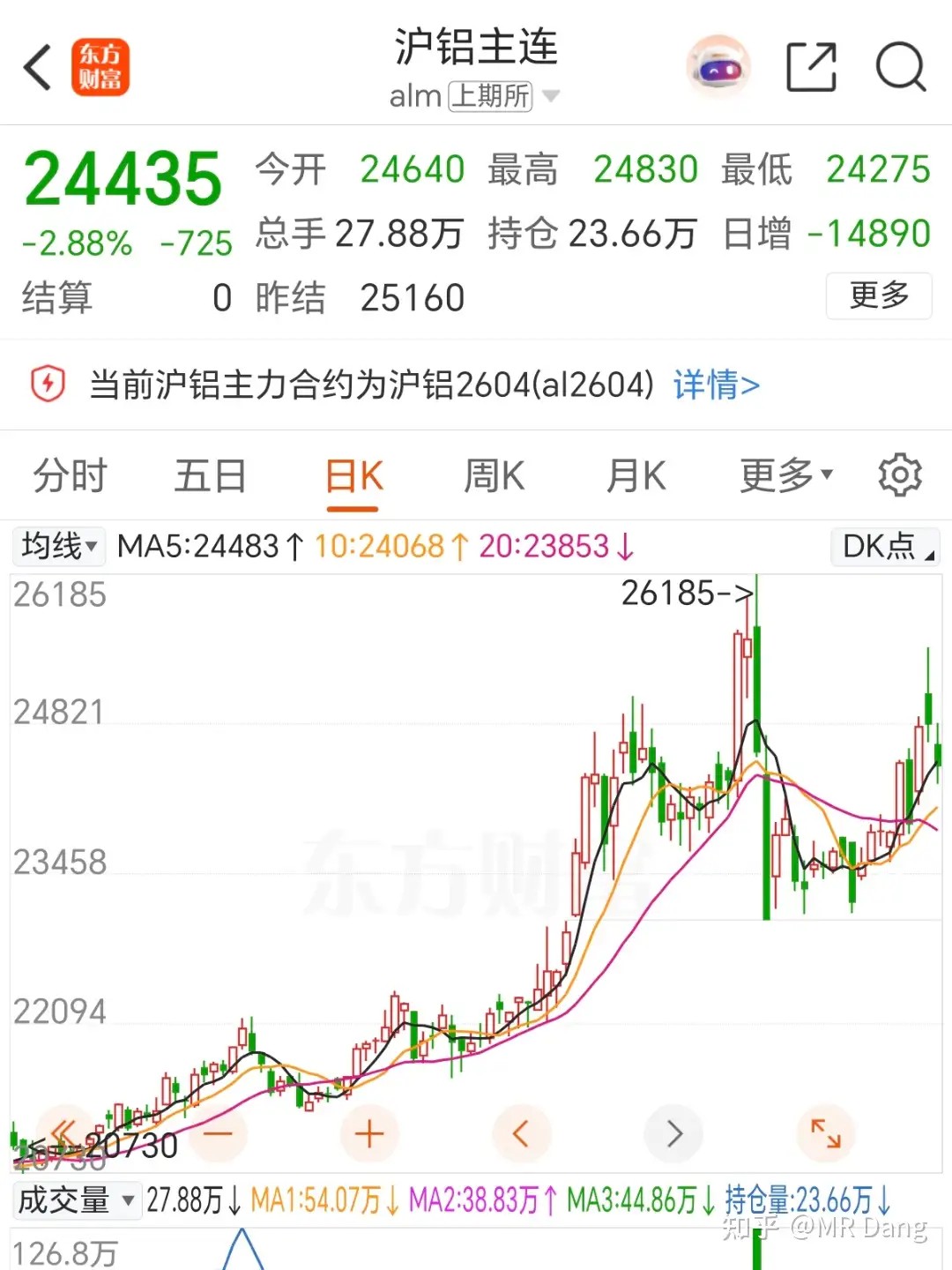Switch to 周K weekly chart
952x1270 pixels.
coord(494,474)
